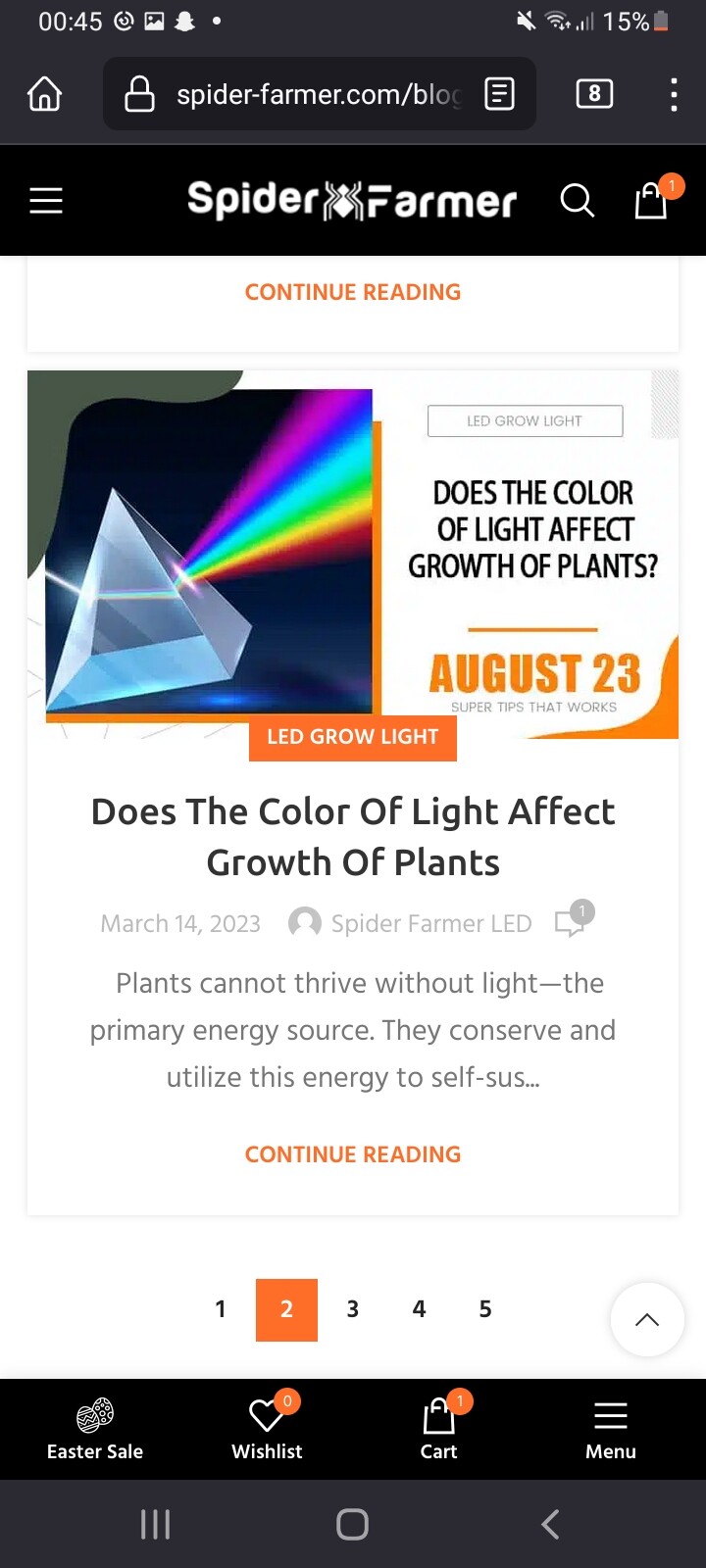The image size is (706, 1568).
Task: Open the shopping bag in header
Action: tap(651, 201)
